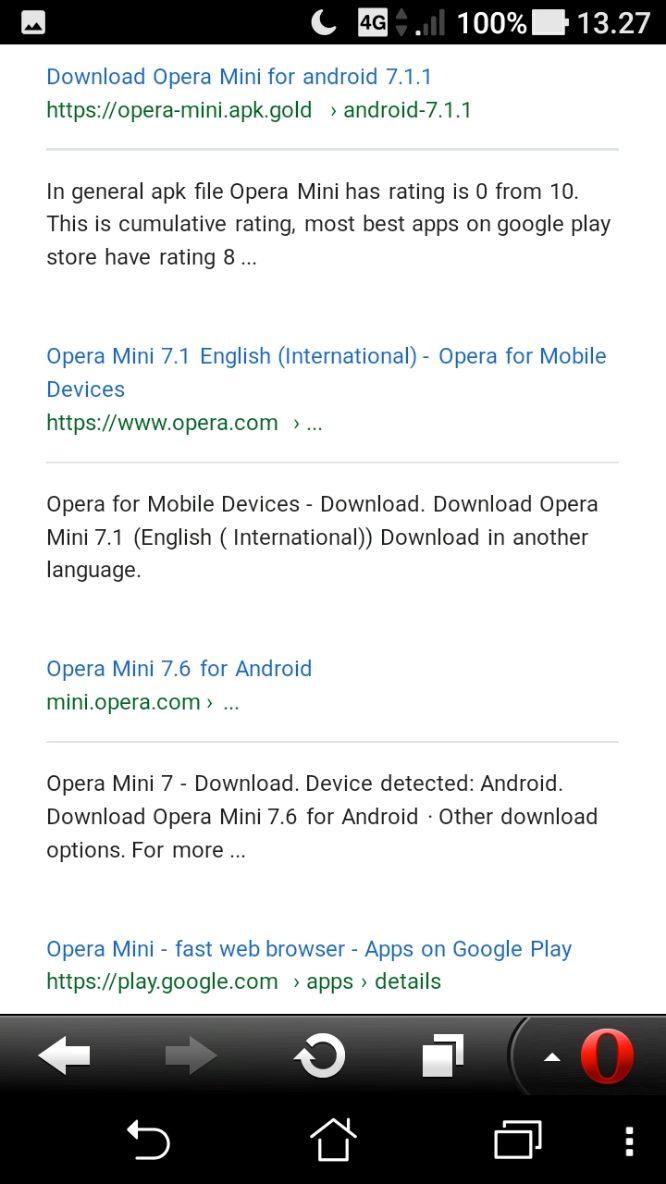Reload the current page

click(x=320, y=1055)
